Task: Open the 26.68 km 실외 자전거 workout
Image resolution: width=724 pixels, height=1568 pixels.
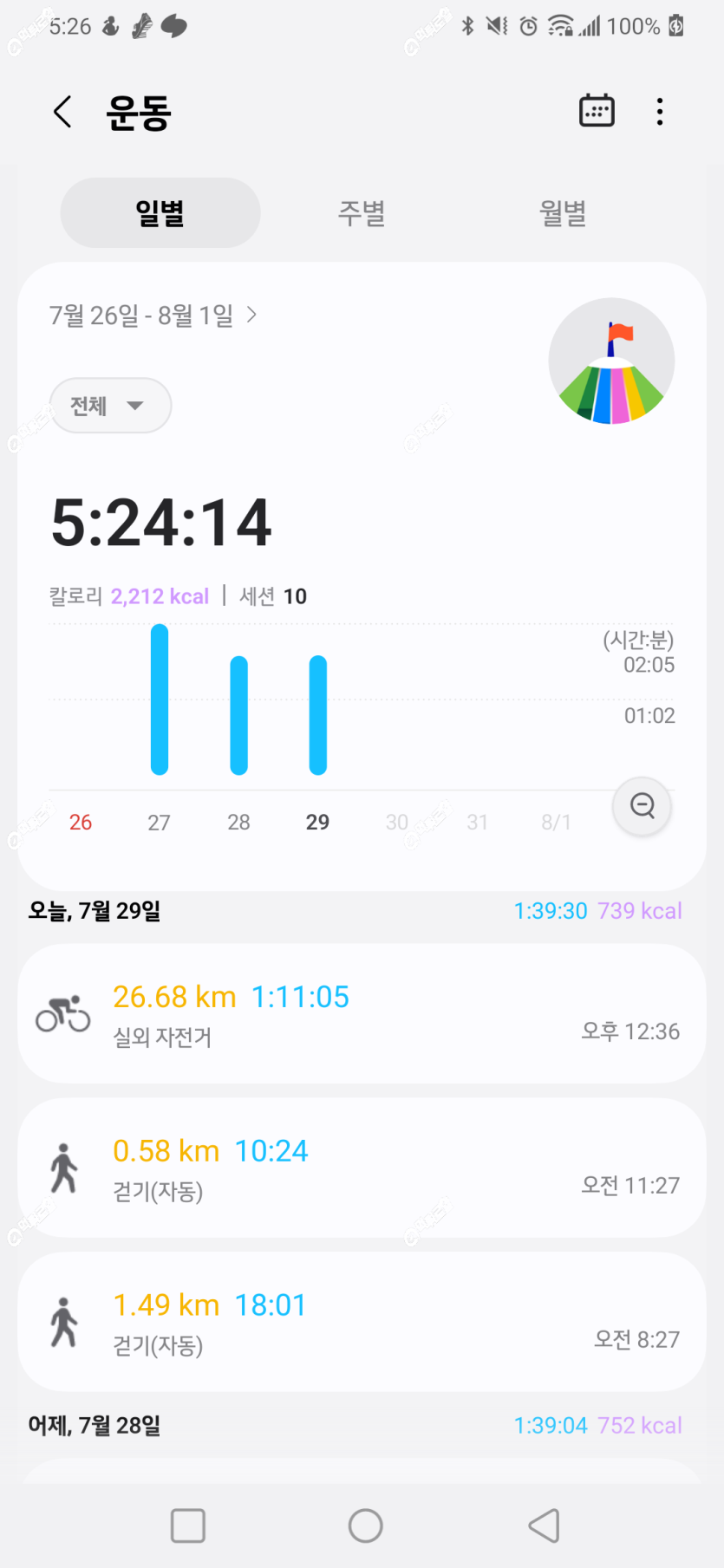Action: point(362,1013)
